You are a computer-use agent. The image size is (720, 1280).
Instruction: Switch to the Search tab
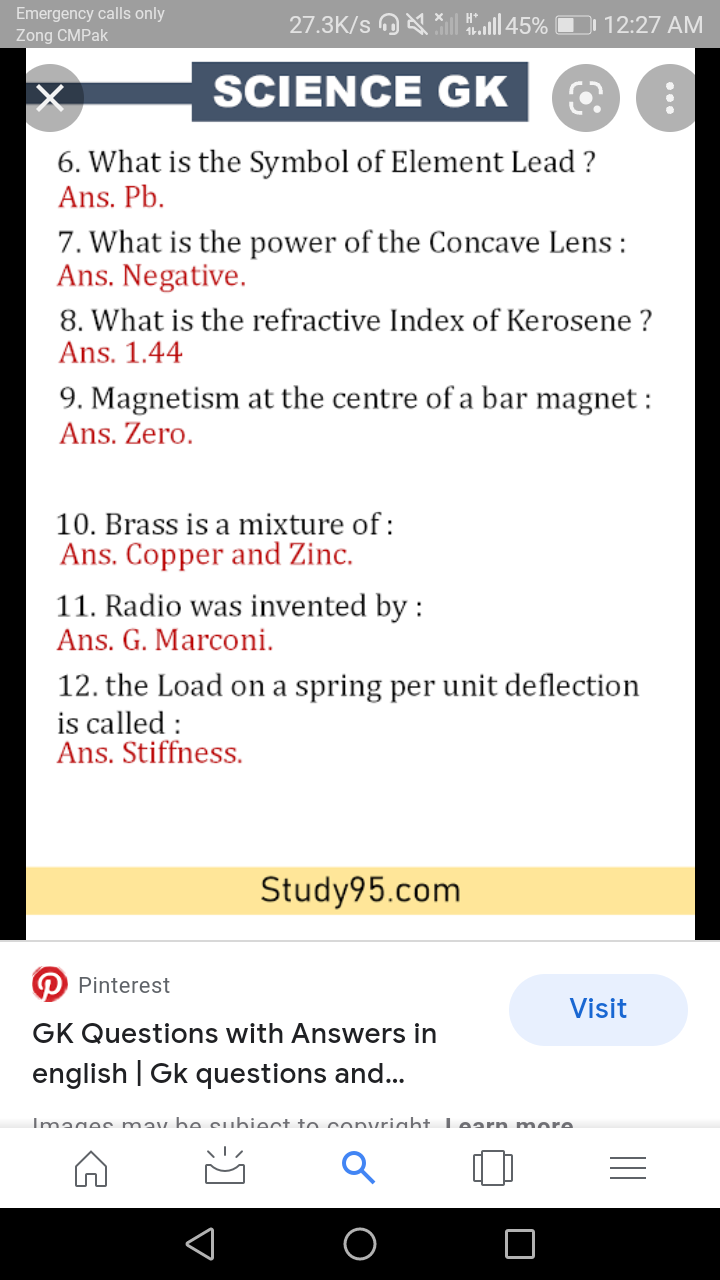tap(358, 1167)
